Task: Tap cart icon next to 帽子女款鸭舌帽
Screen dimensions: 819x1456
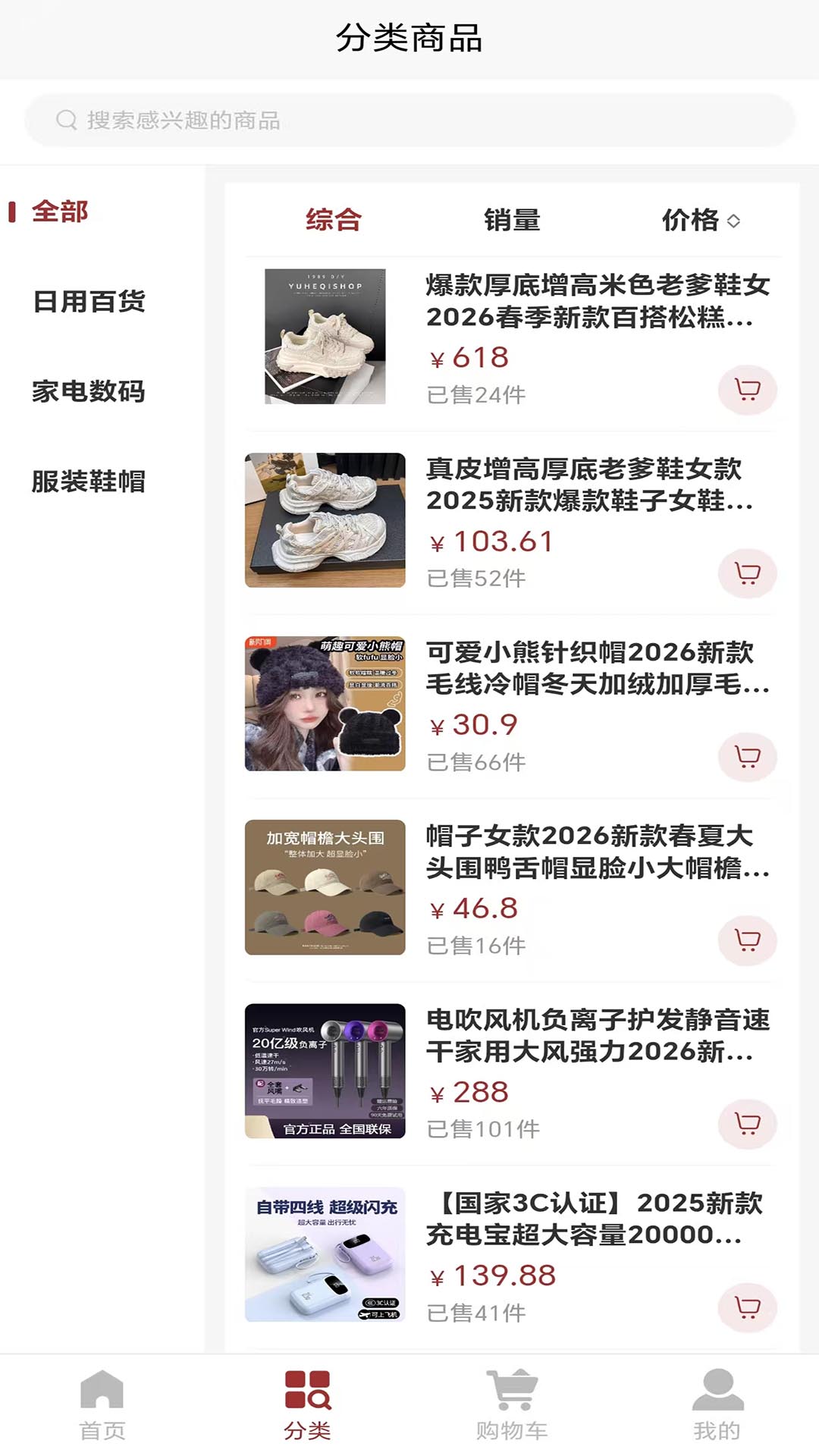Action: (x=748, y=939)
